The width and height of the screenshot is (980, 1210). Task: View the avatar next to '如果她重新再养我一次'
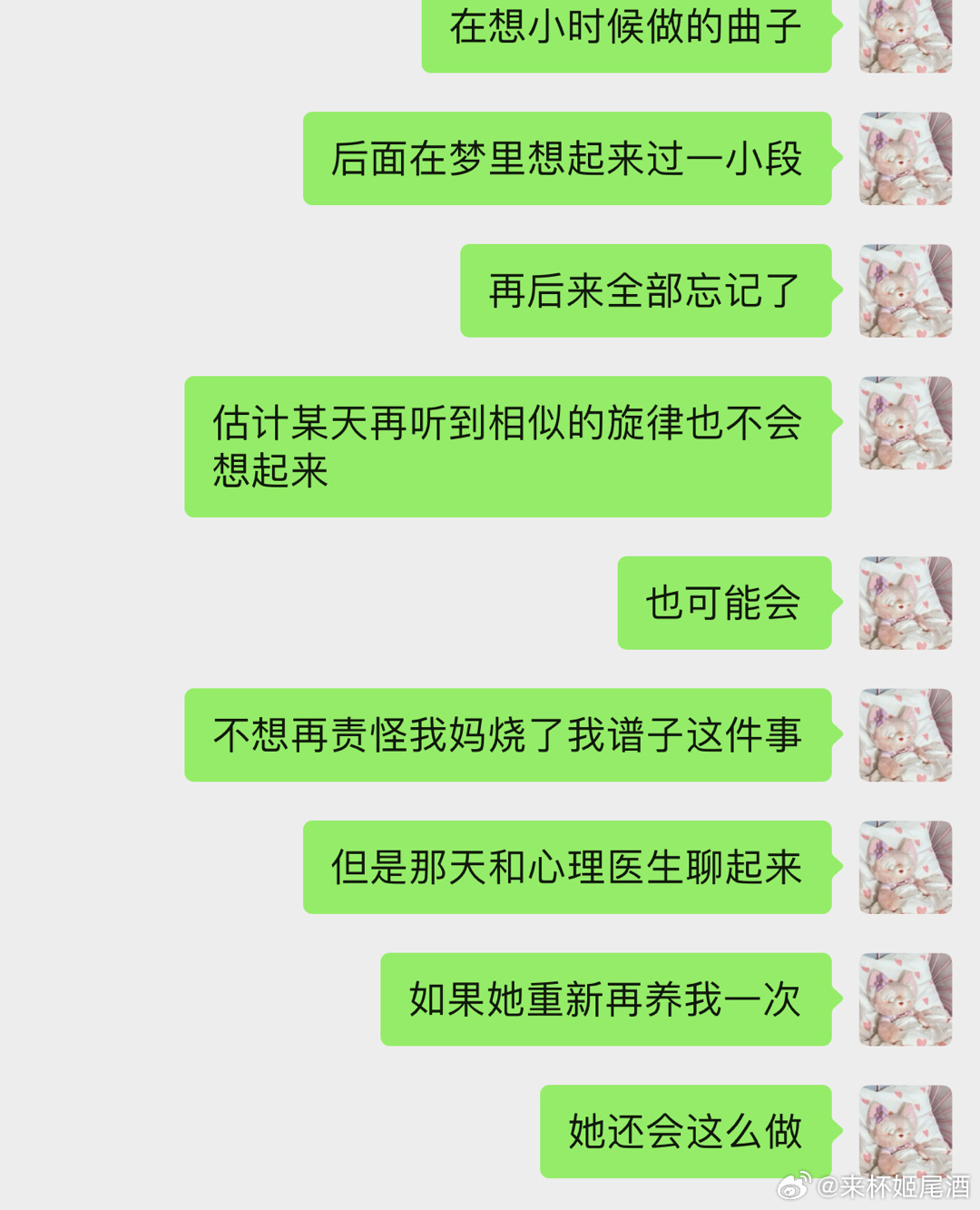click(x=905, y=998)
